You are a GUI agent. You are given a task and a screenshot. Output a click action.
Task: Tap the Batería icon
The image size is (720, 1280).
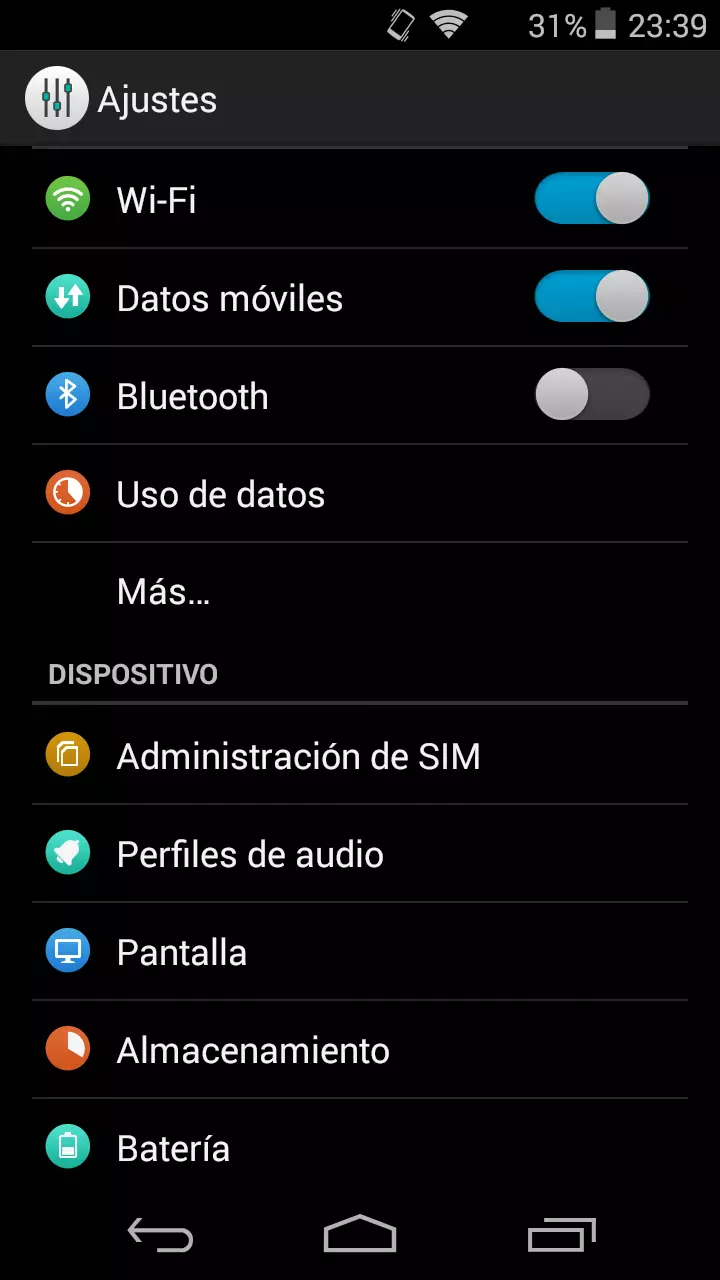coord(67,1147)
